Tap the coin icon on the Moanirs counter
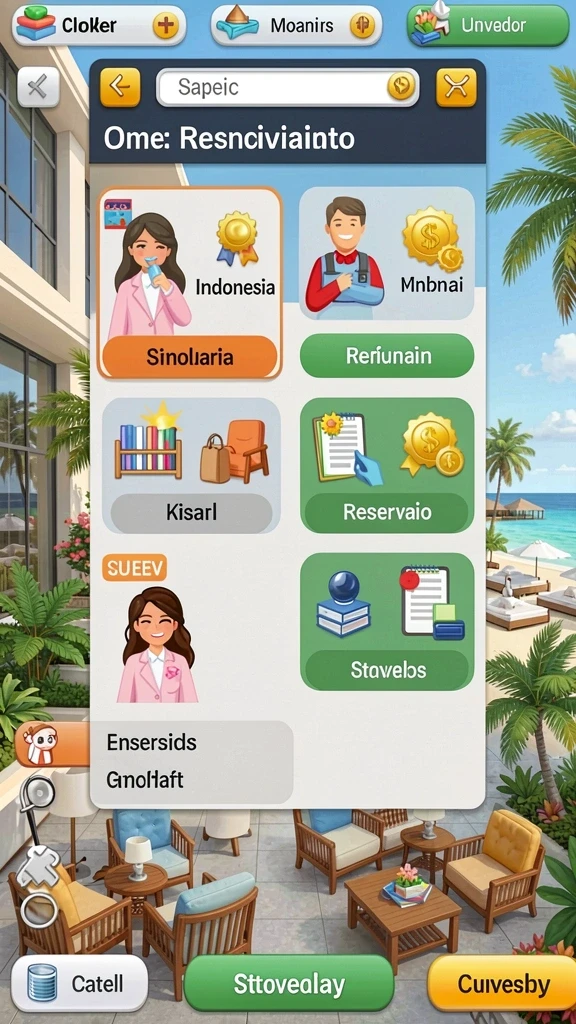 pos(362,25)
